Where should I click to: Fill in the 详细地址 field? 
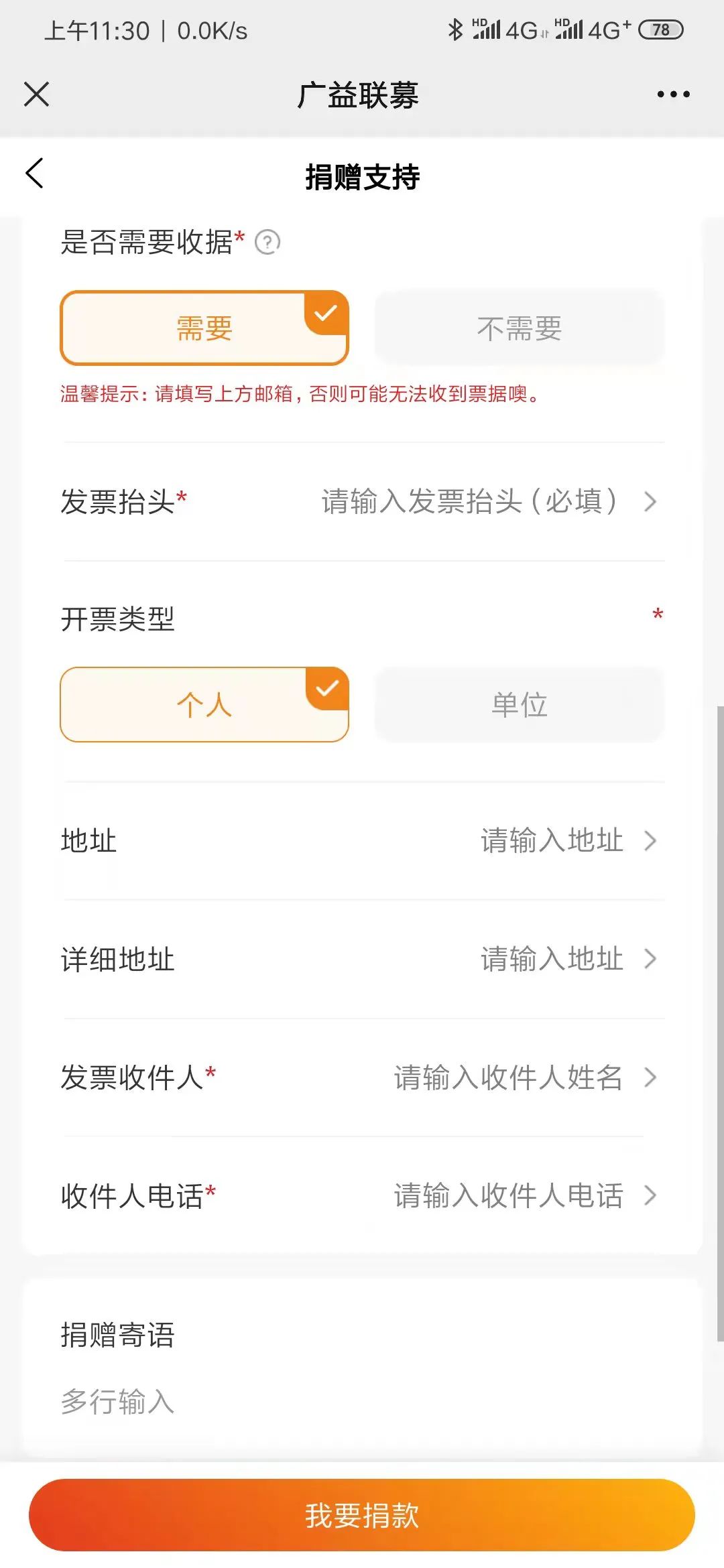[552, 959]
